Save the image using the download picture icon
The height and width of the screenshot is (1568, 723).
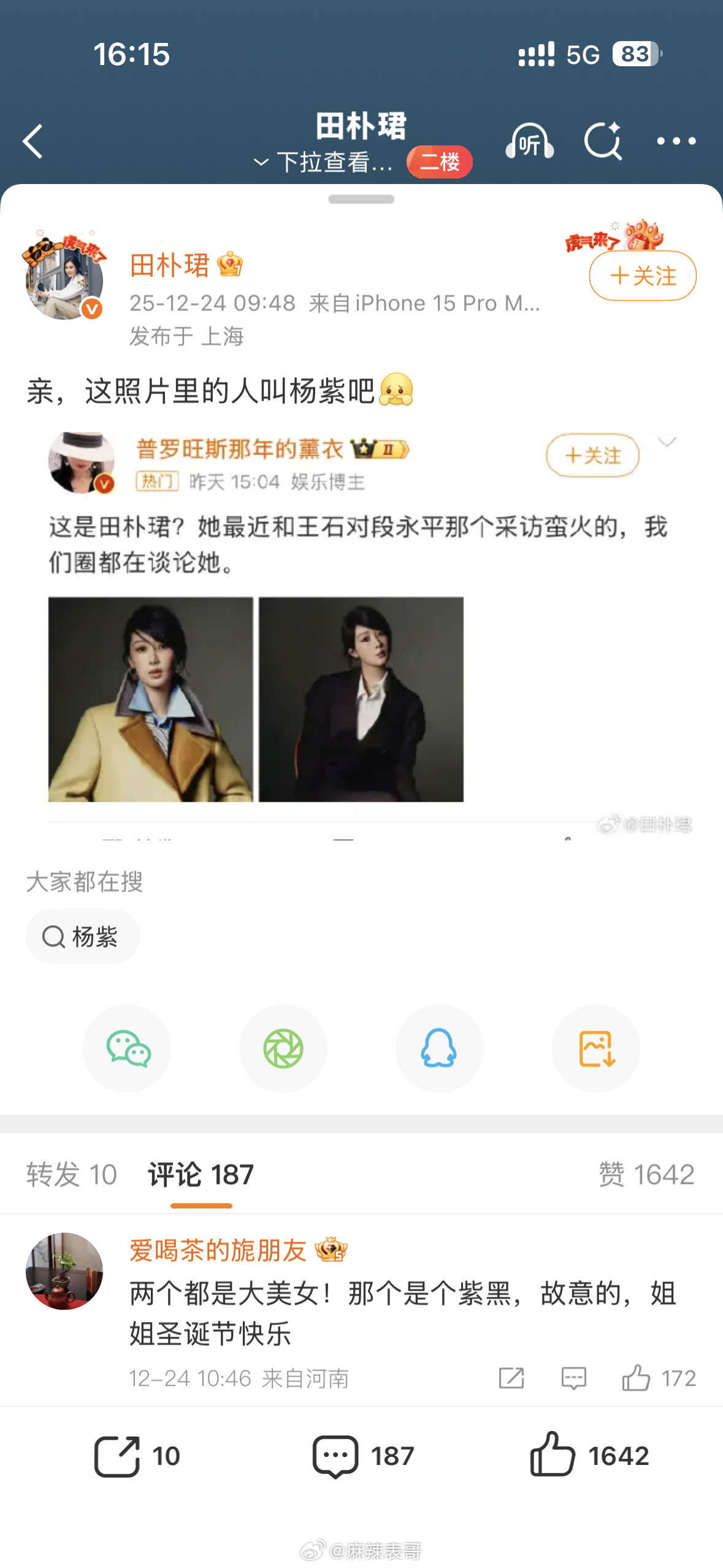(x=595, y=1049)
